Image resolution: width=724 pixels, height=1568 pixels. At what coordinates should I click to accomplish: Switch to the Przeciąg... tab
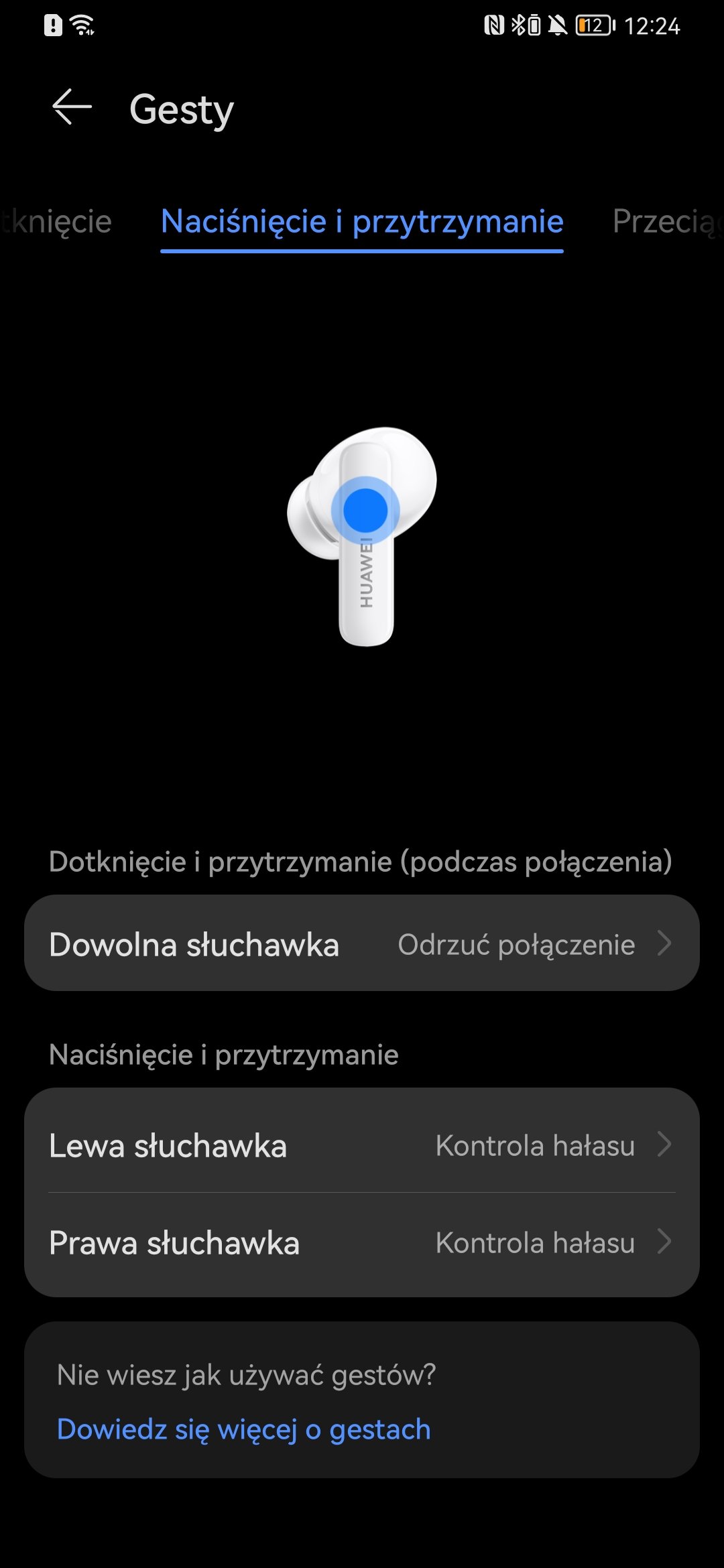[668, 222]
